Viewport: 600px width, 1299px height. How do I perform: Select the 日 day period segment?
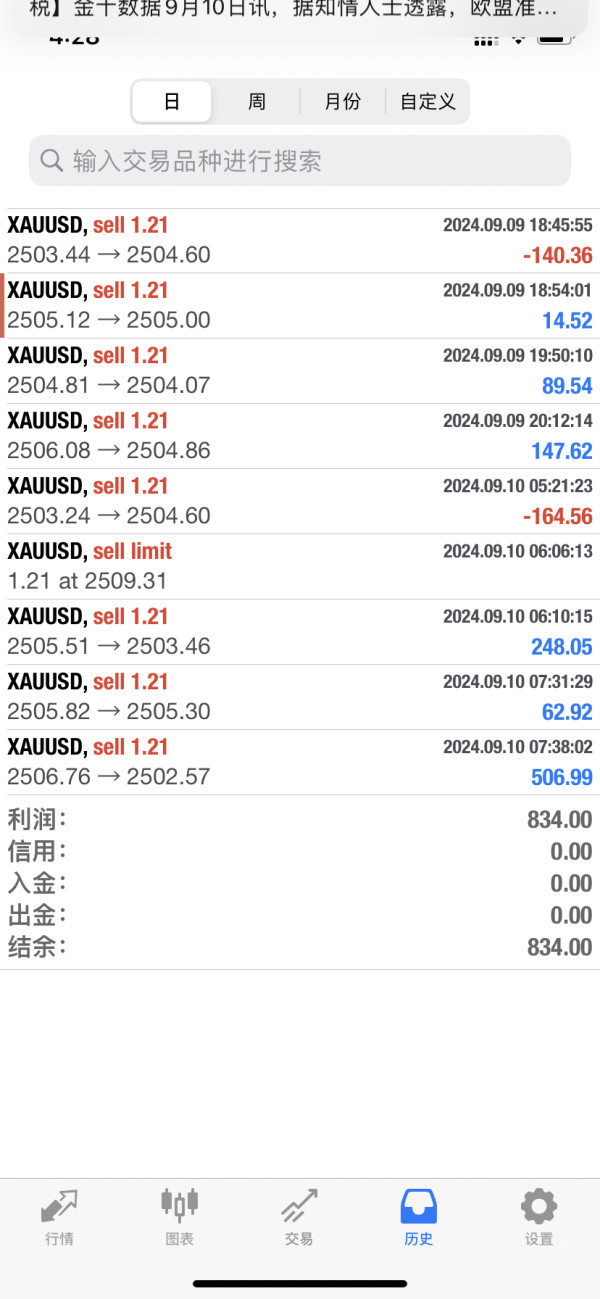click(x=172, y=101)
